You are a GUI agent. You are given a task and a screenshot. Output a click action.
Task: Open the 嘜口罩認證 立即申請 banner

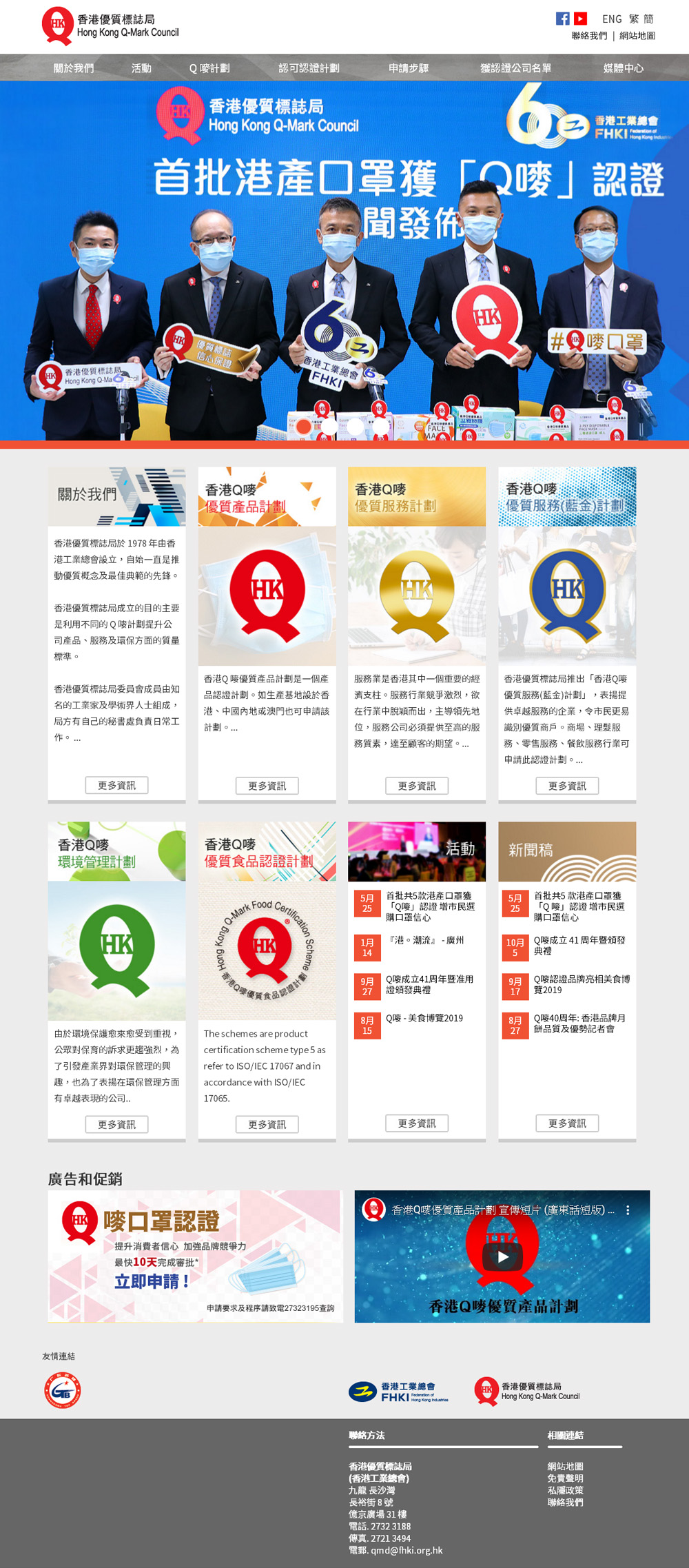[195, 1256]
